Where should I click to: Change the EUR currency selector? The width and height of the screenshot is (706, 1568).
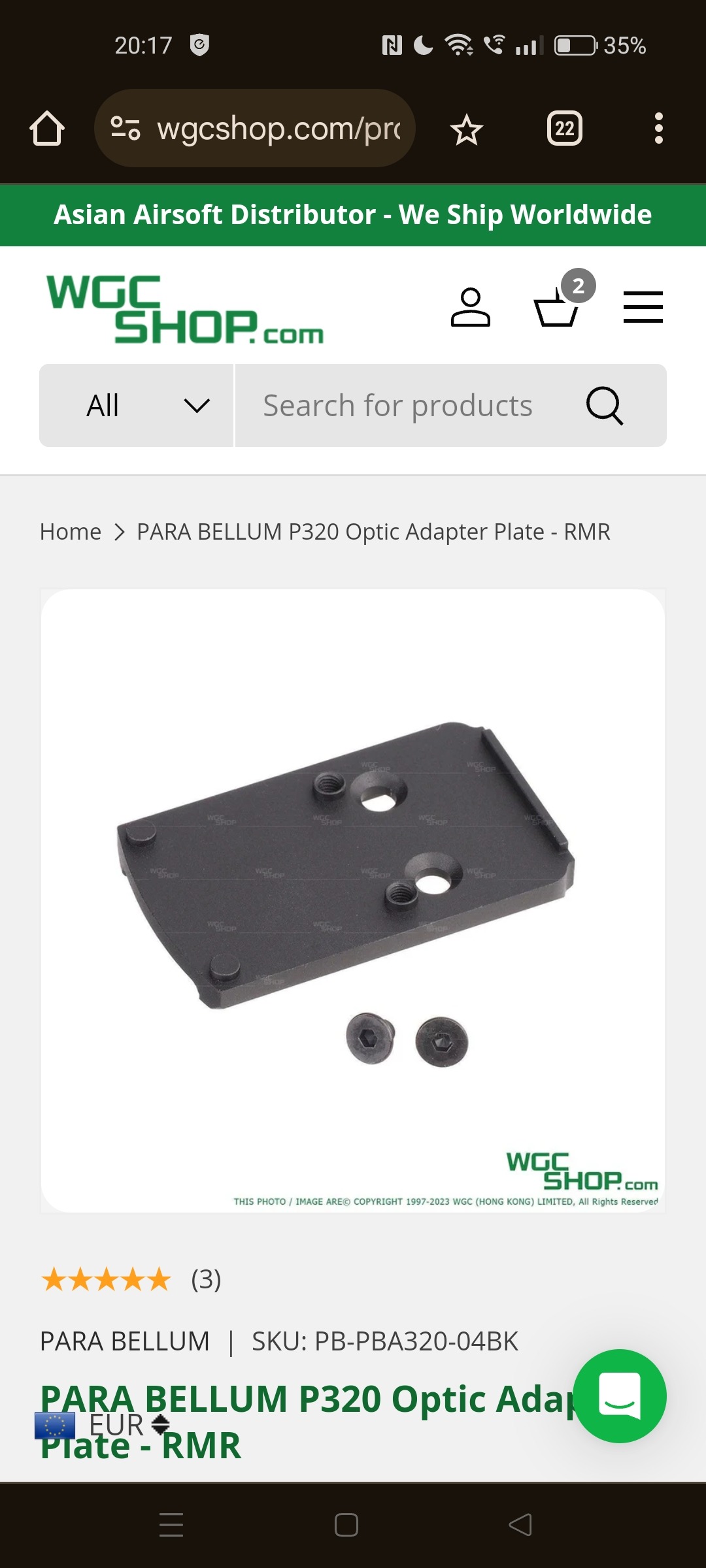coord(103,1425)
